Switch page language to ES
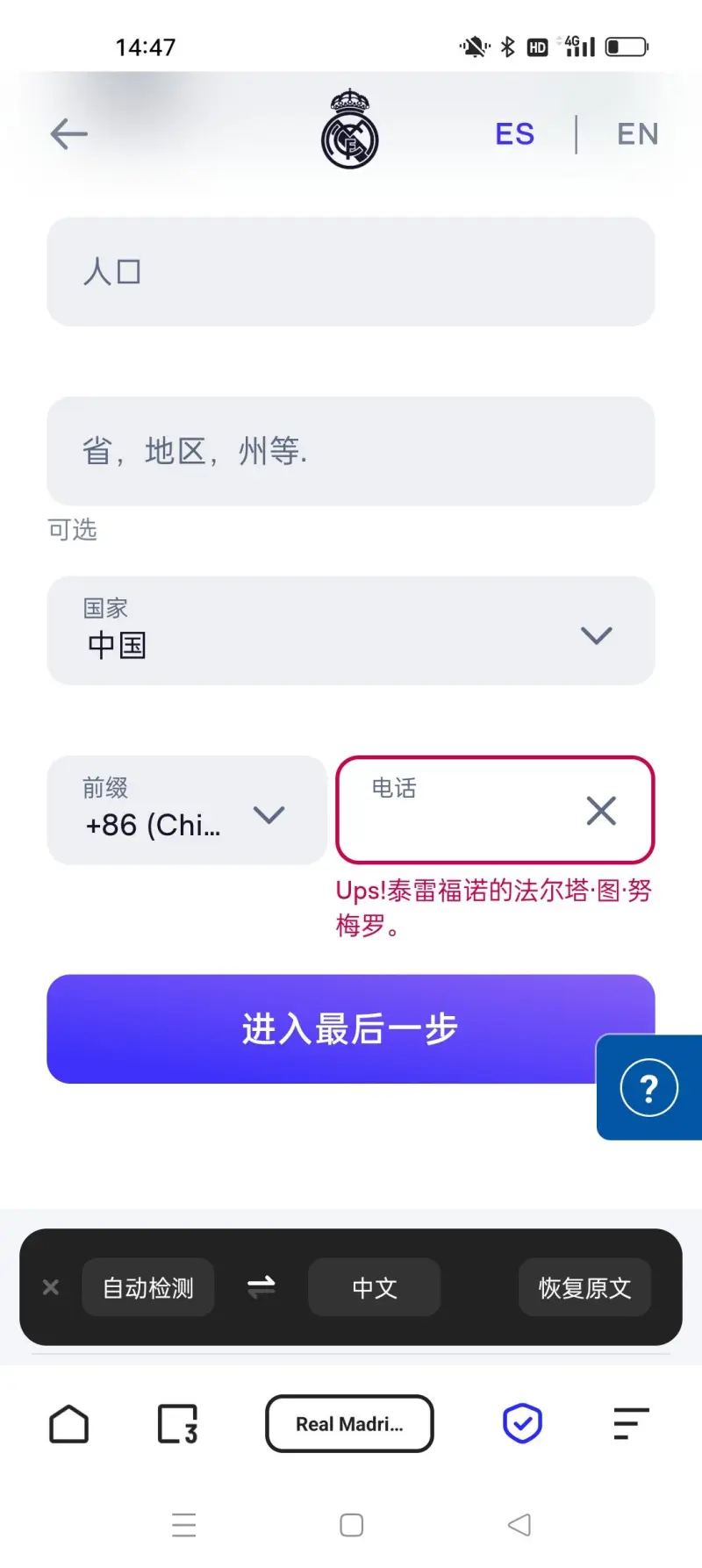The image size is (702, 1568). (x=514, y=134)
